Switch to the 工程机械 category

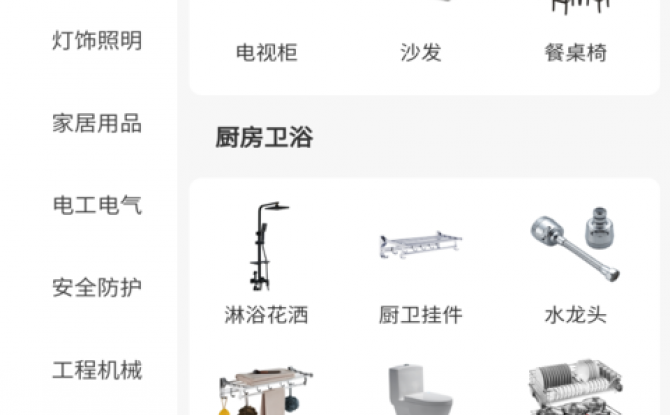coord(96,371)
